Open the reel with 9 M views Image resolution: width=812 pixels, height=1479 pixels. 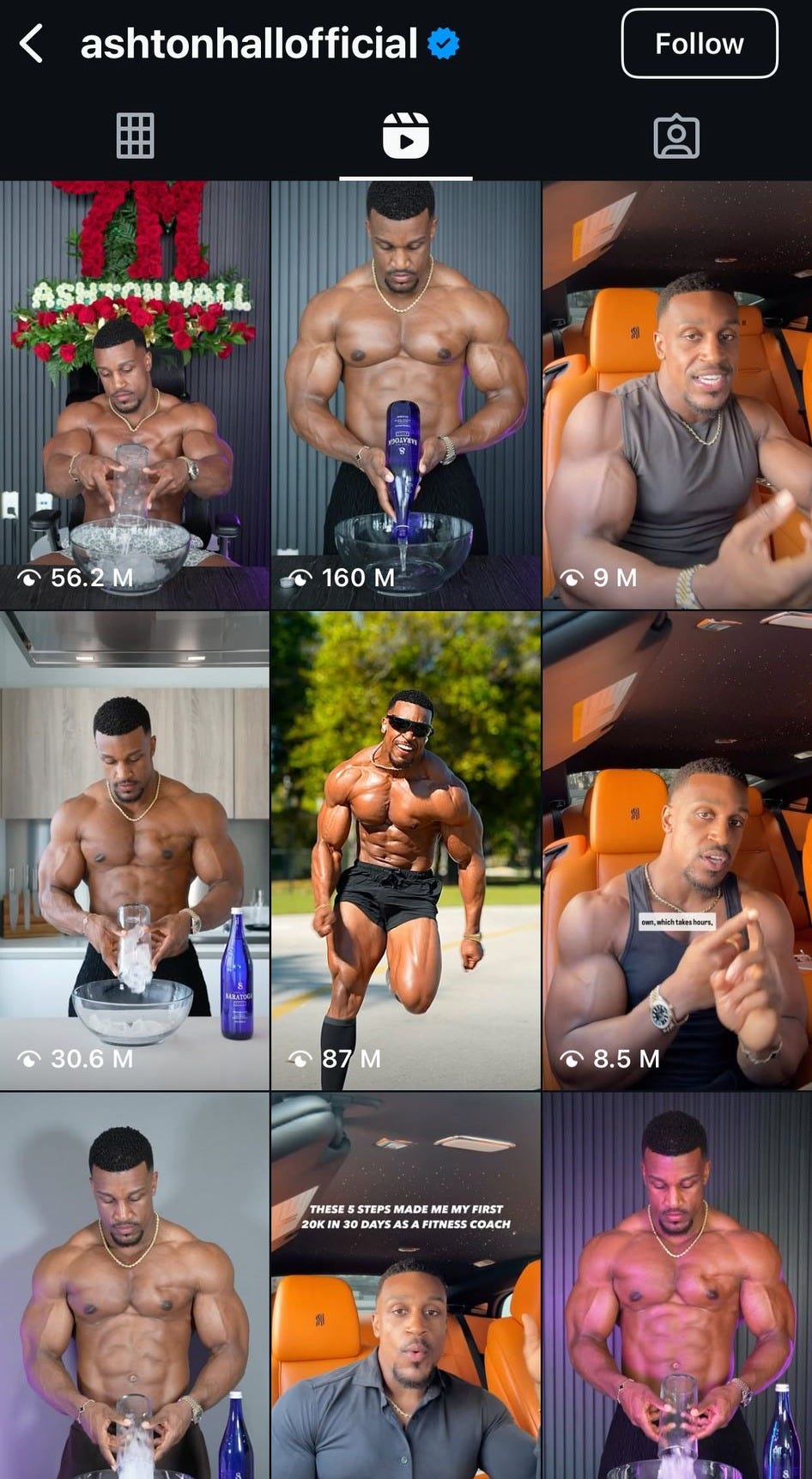[x=677, y=395]
